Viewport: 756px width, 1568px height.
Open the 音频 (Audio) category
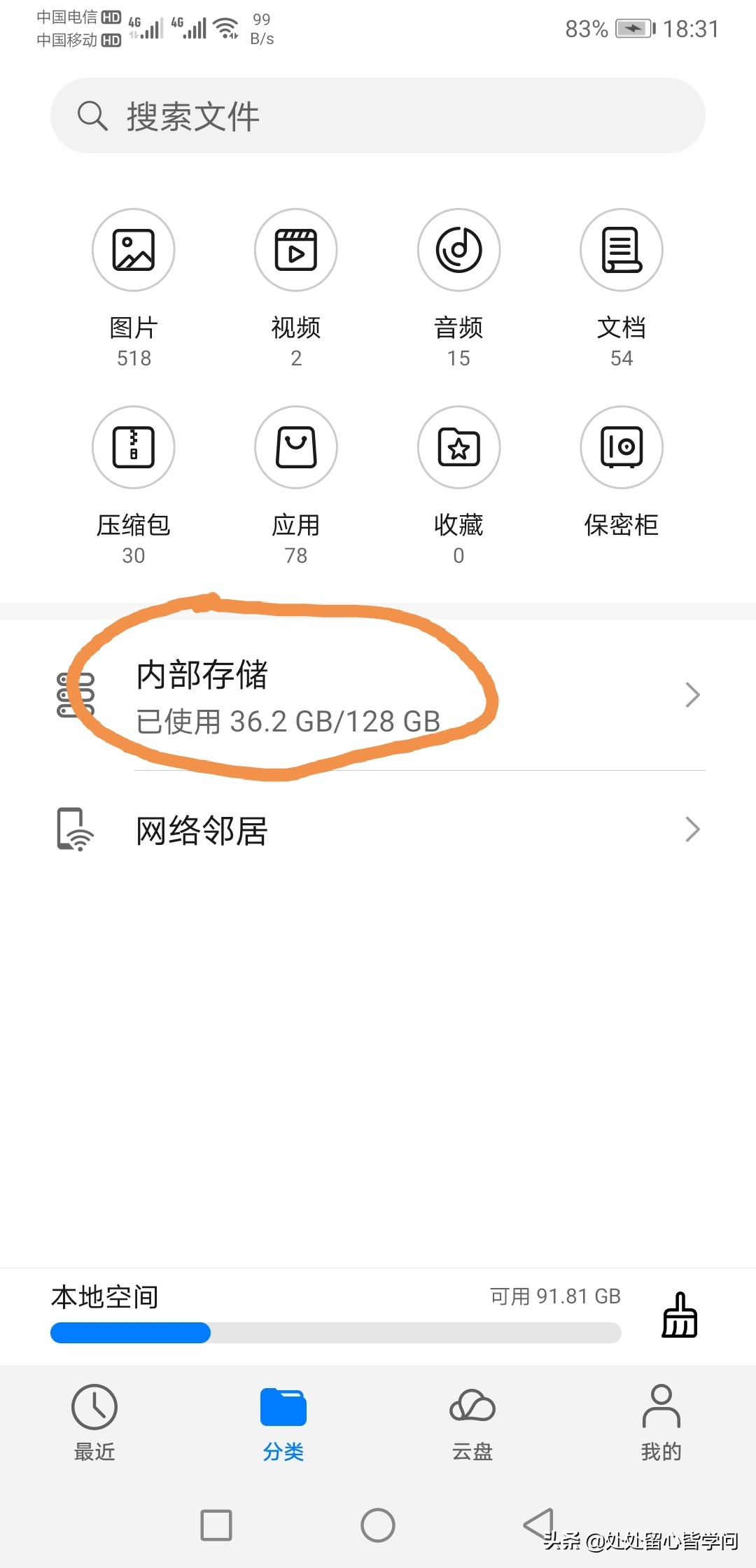tap(458, 280)
